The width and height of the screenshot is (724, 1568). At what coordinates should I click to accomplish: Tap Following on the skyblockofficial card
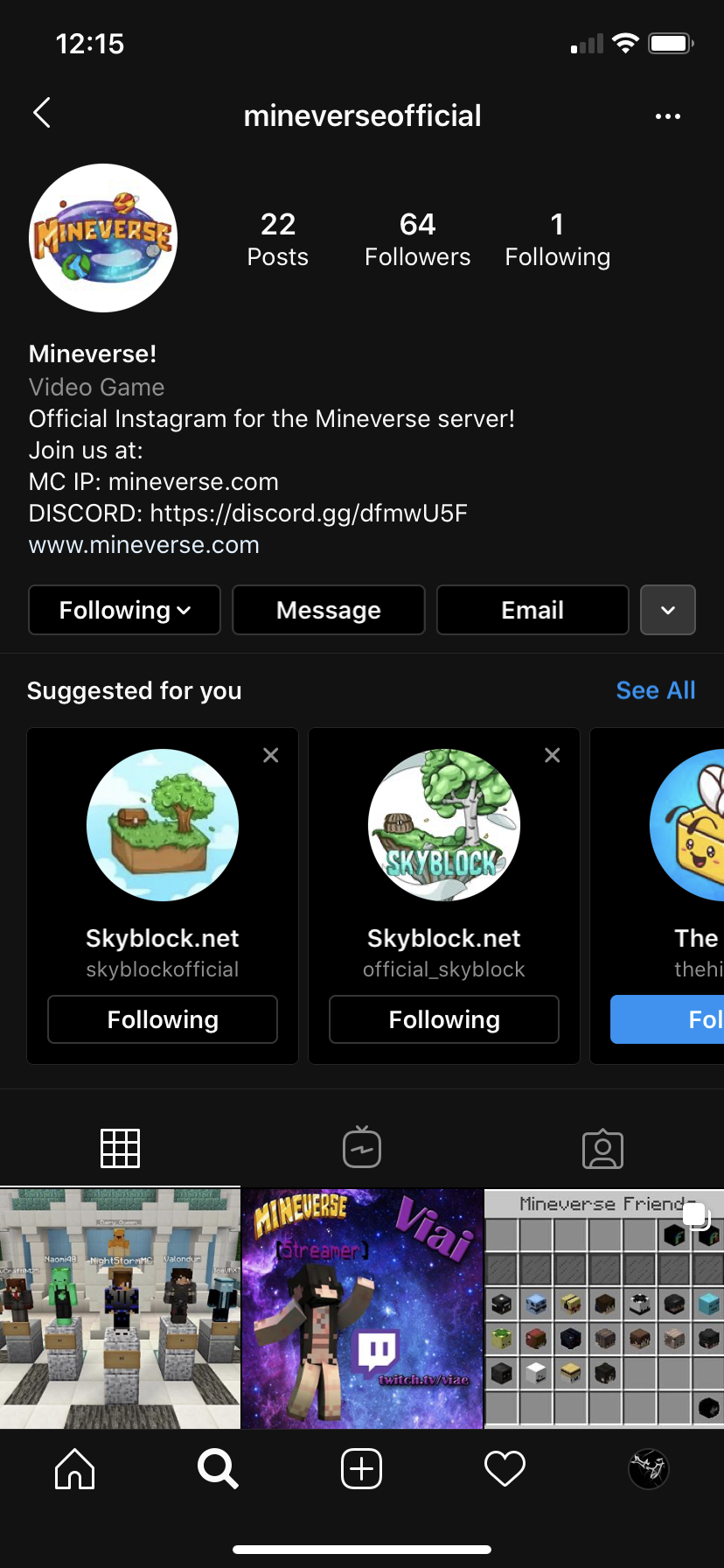(x=163, y=1019)
